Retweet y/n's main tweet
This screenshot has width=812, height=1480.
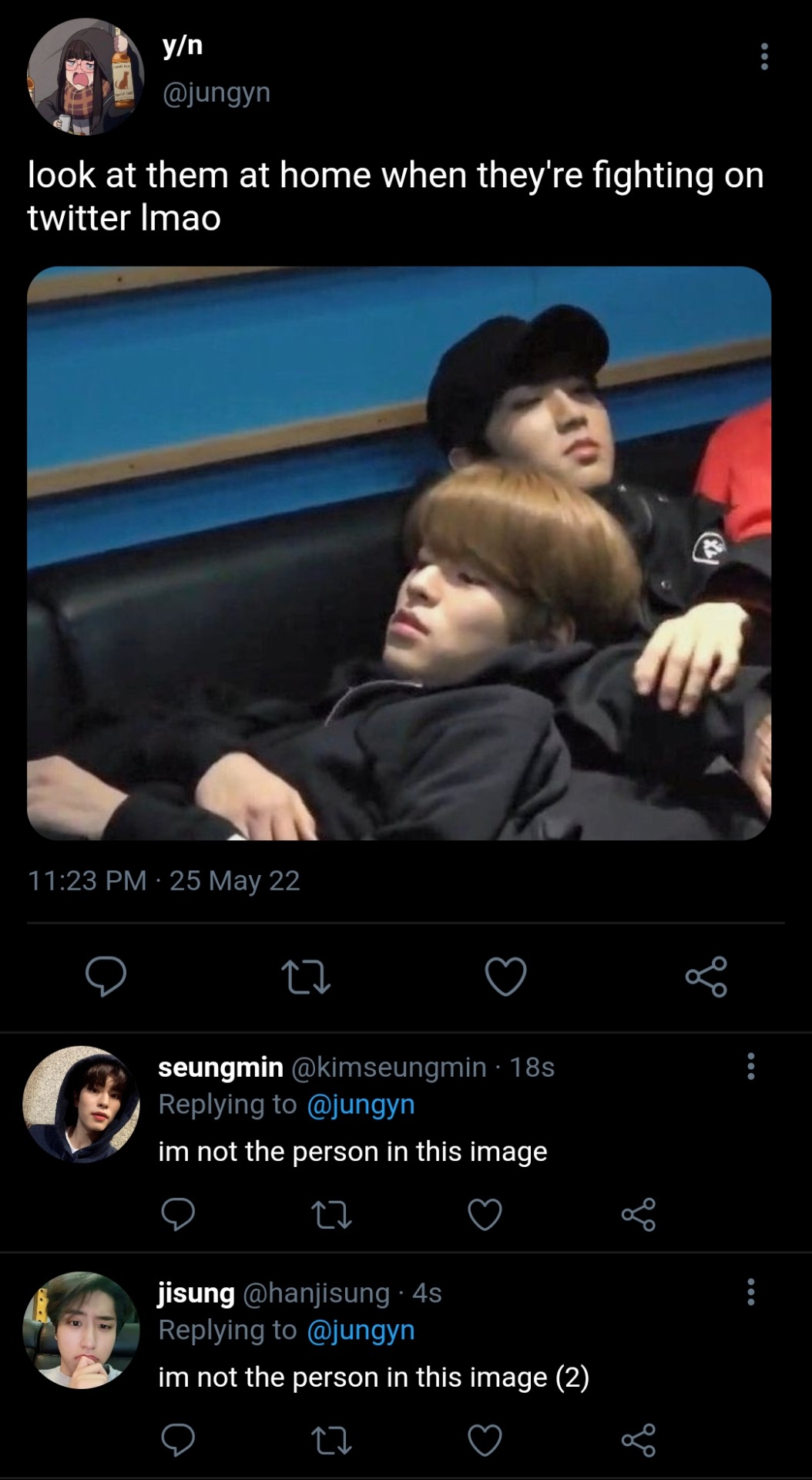pyautogui.click(x=306, y=977)
